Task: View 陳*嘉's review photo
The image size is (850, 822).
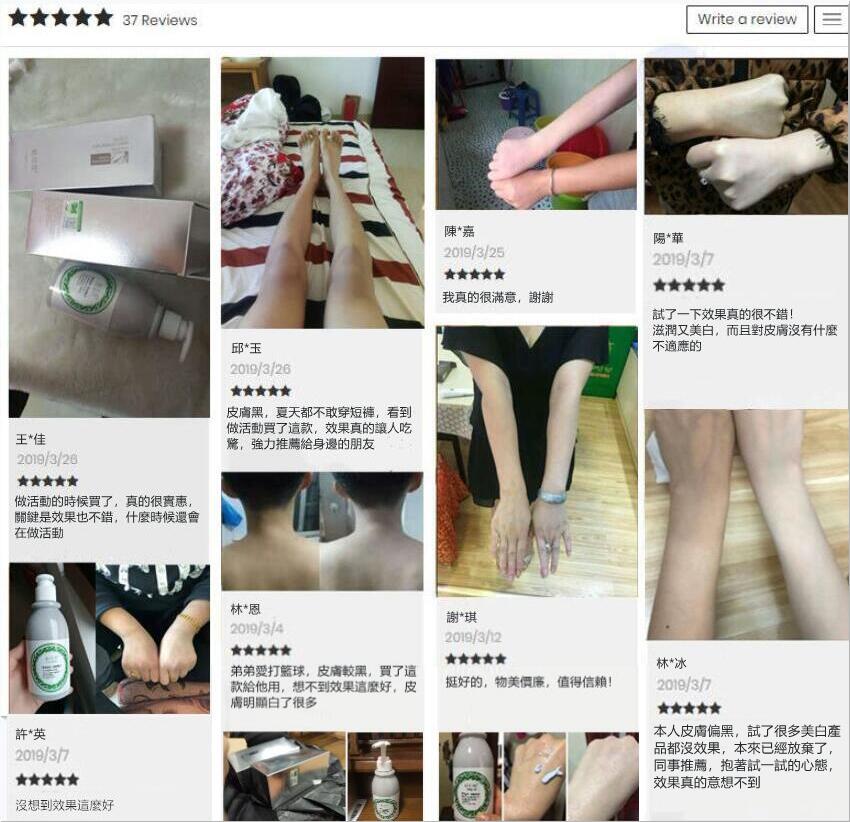Action: tap(535, 134)
